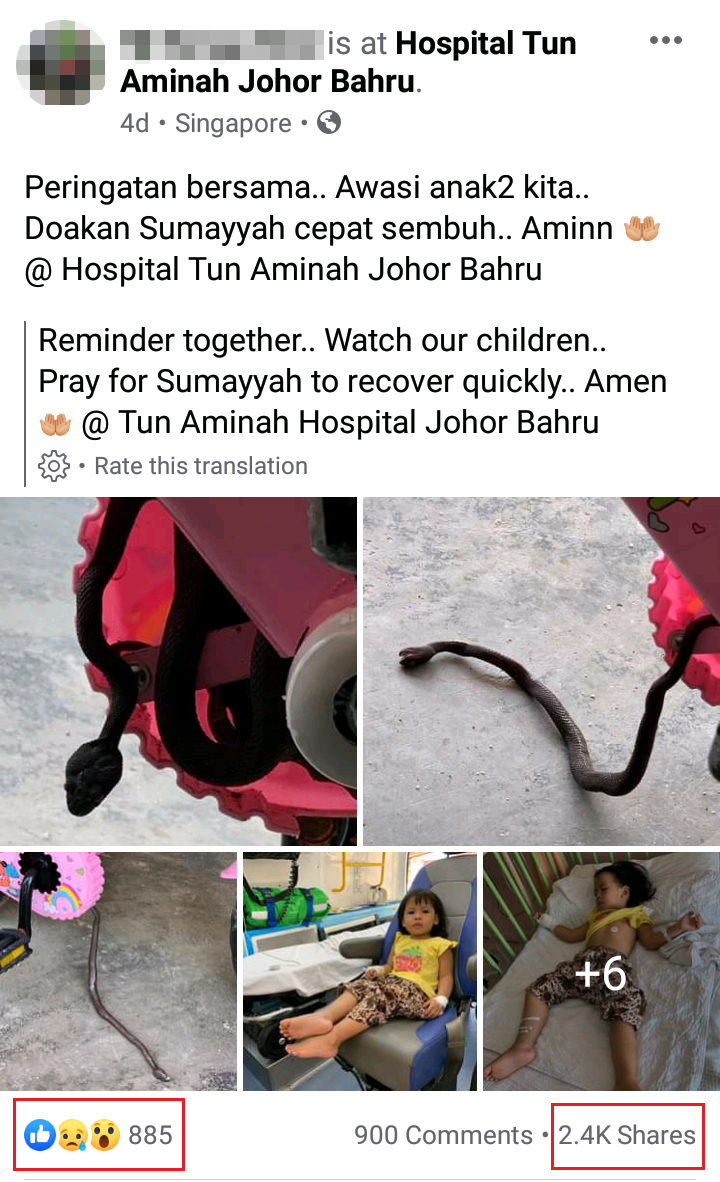
Task: Open the poster's blurred profile picture
Action: (x=61, y=63)
